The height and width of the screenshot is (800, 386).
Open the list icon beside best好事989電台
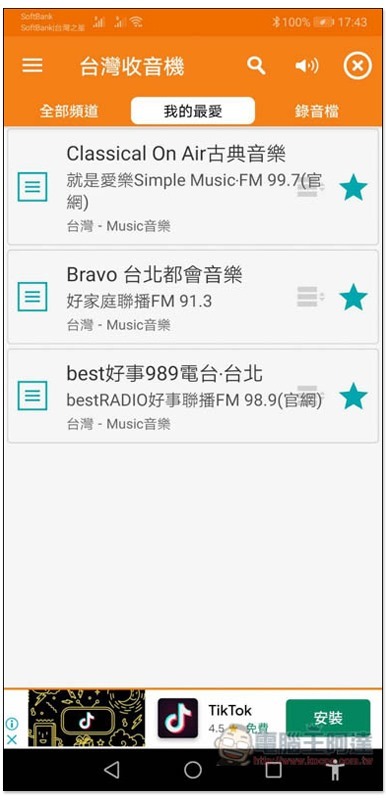33,396
